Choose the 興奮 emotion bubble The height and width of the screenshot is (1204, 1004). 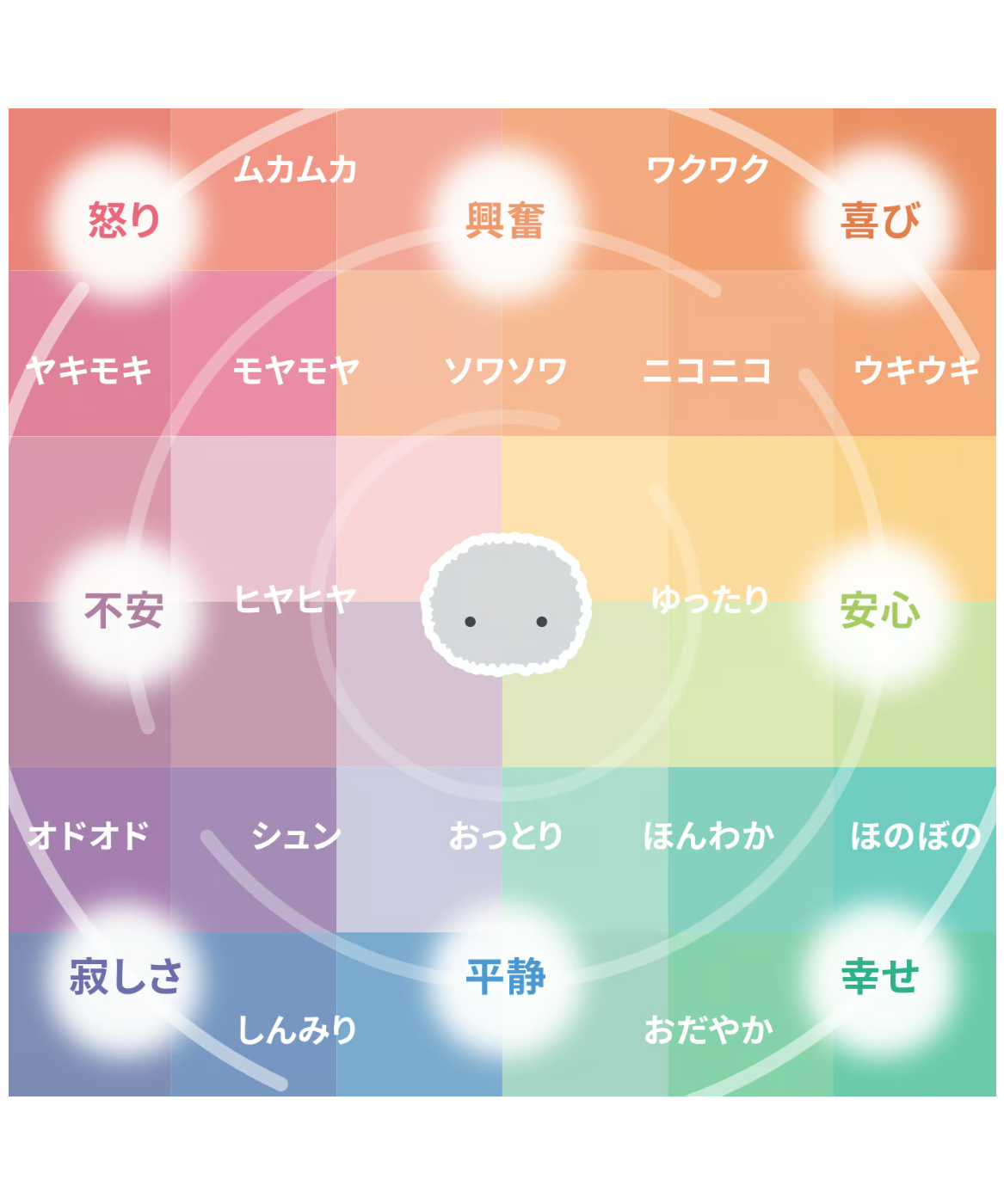(505, 221)
